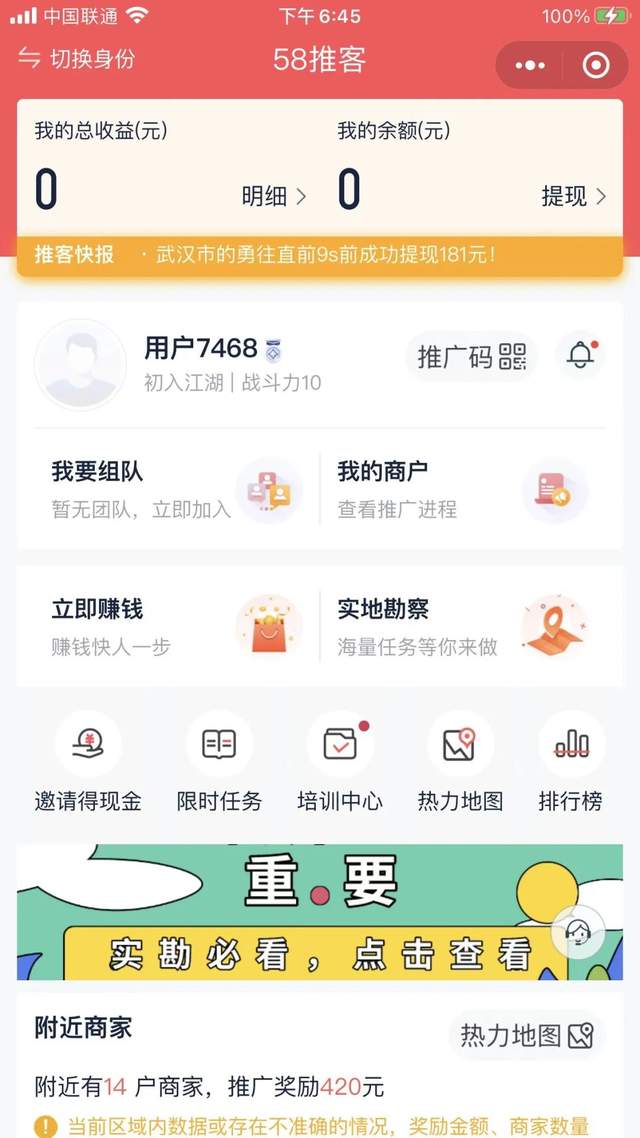Viewport: 640px width, 1138px height.
Task: Contact customer service via headset icon
Action: point(578,932)
